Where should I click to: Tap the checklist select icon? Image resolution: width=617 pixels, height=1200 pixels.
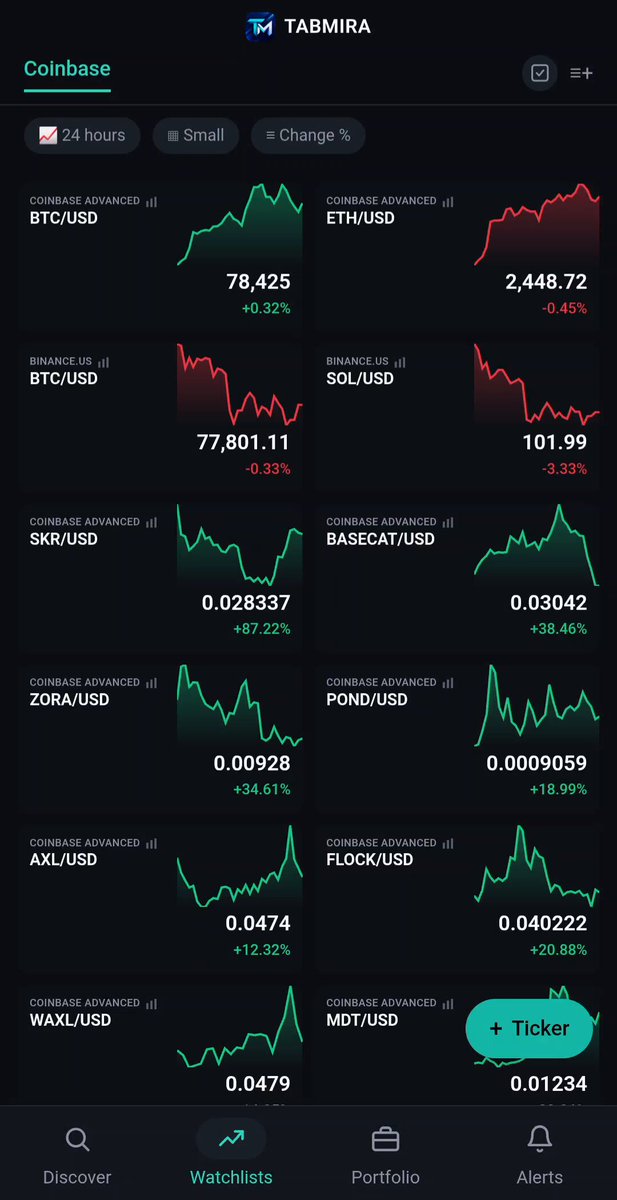540,73
